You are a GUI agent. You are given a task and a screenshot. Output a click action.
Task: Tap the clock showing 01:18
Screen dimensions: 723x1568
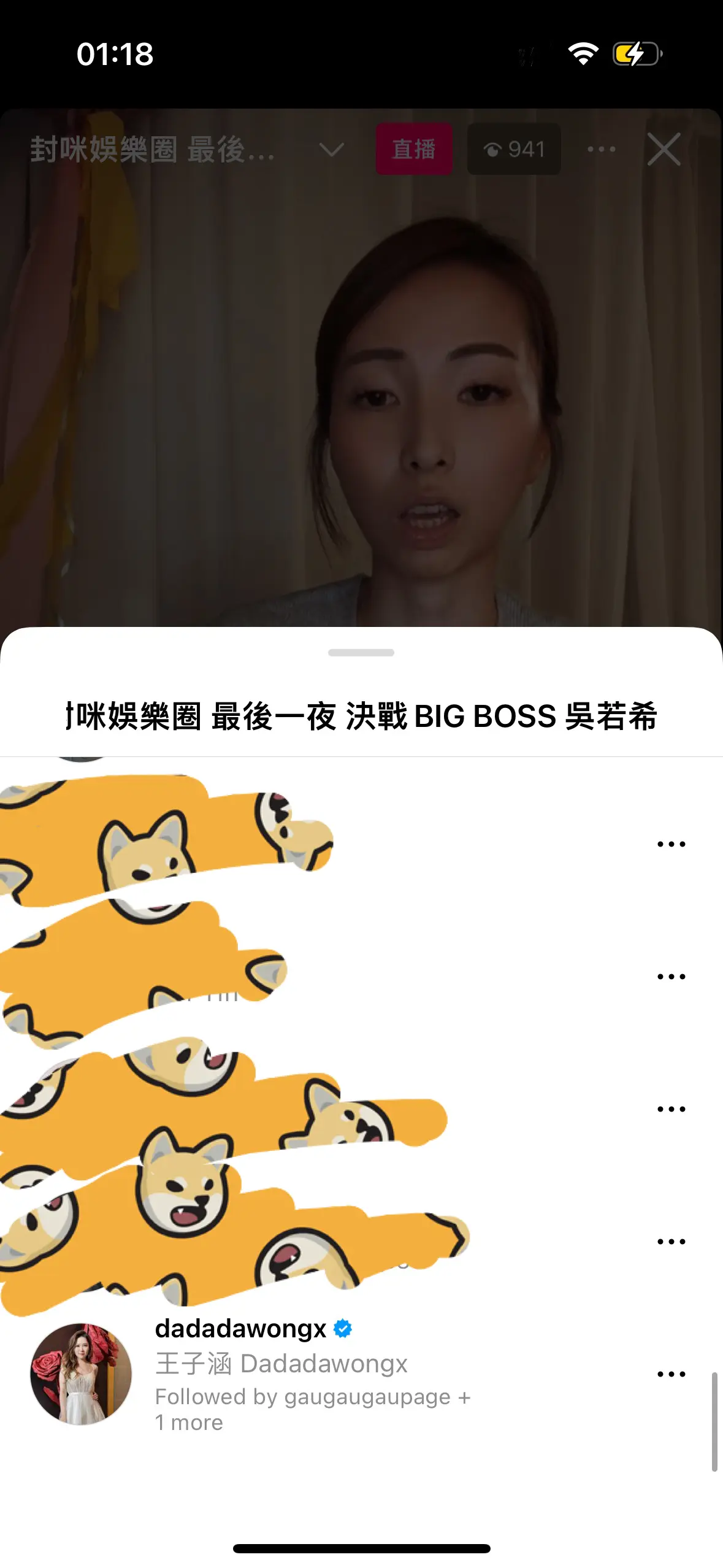[x=114, y=55]
